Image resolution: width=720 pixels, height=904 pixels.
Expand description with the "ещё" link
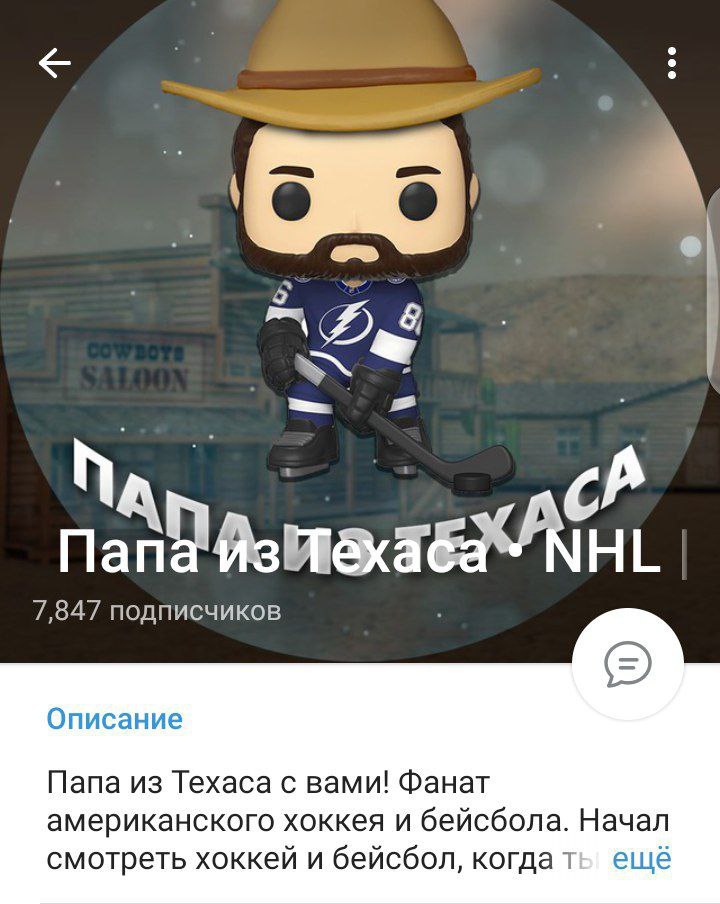(x=641, y=858)
